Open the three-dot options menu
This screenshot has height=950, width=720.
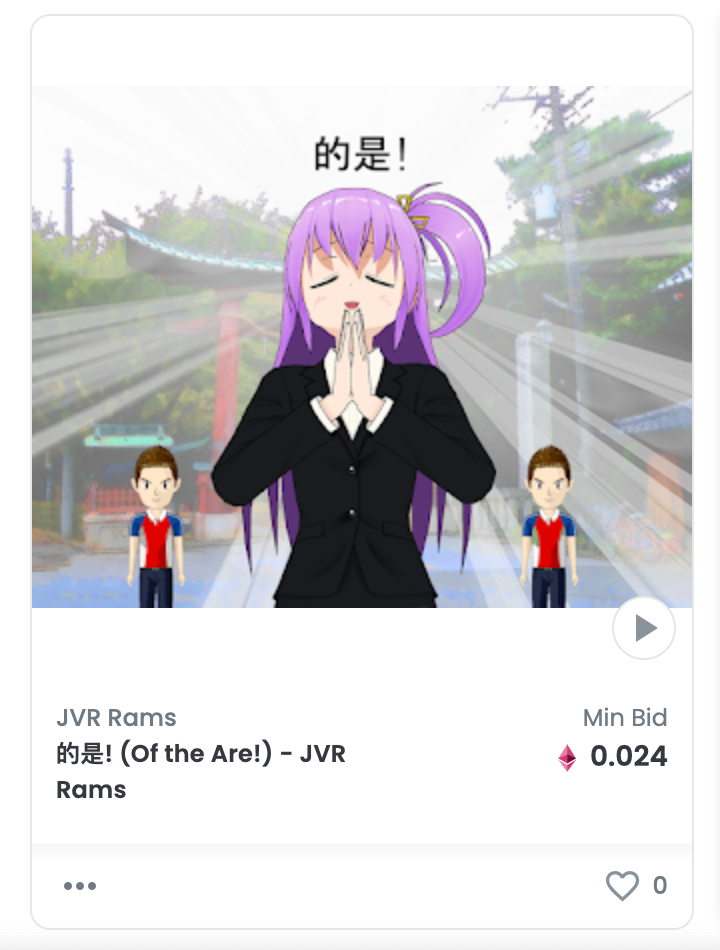tap(80, 886)
